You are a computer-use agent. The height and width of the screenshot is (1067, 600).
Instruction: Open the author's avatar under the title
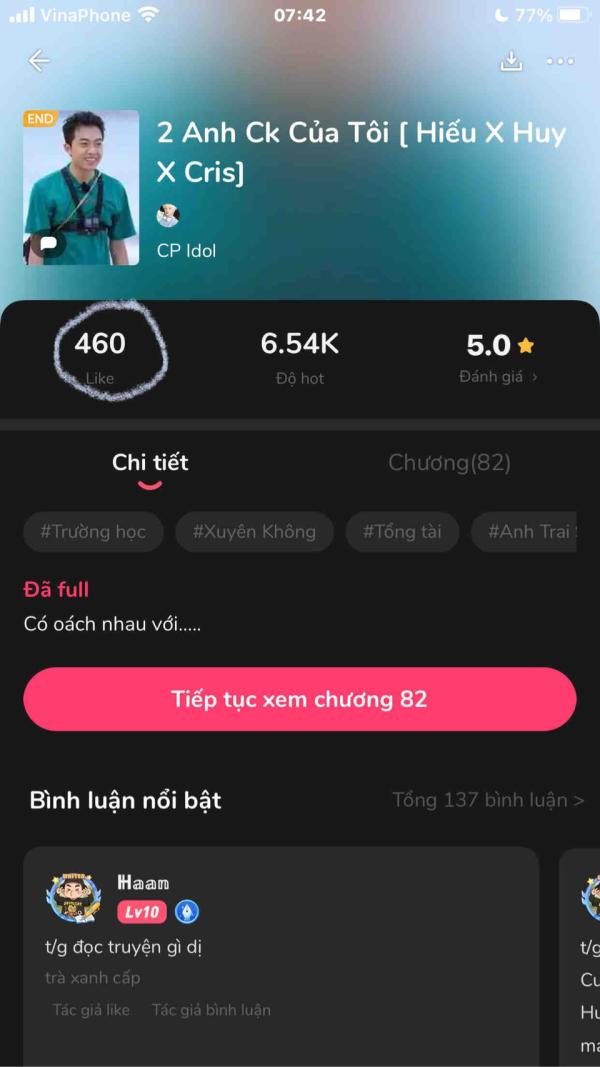coord(168,215)
